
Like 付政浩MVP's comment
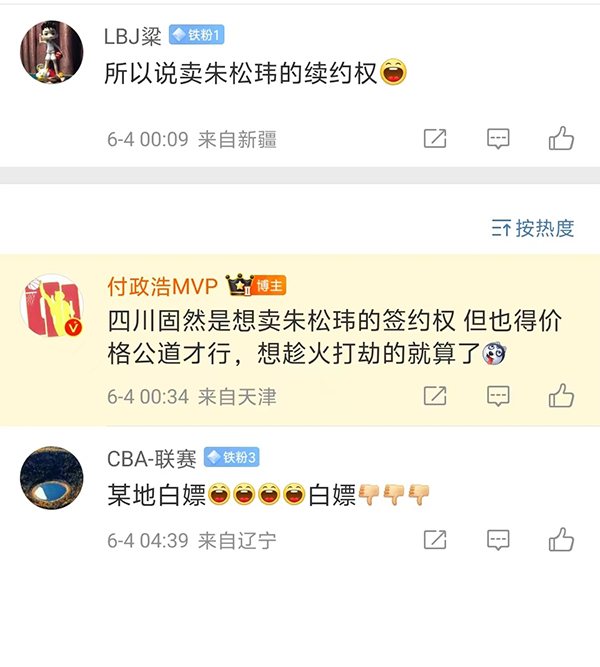pyautogui.click(x=561, y=396)
